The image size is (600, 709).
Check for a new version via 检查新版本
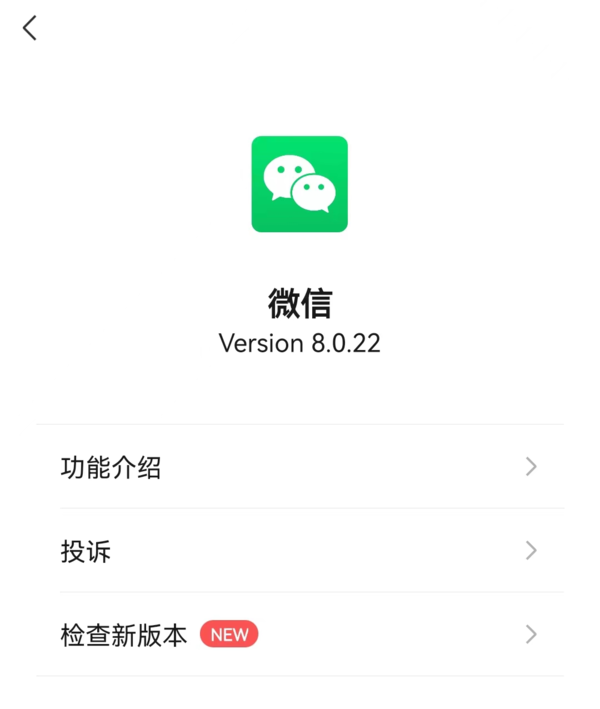[300, 635]
